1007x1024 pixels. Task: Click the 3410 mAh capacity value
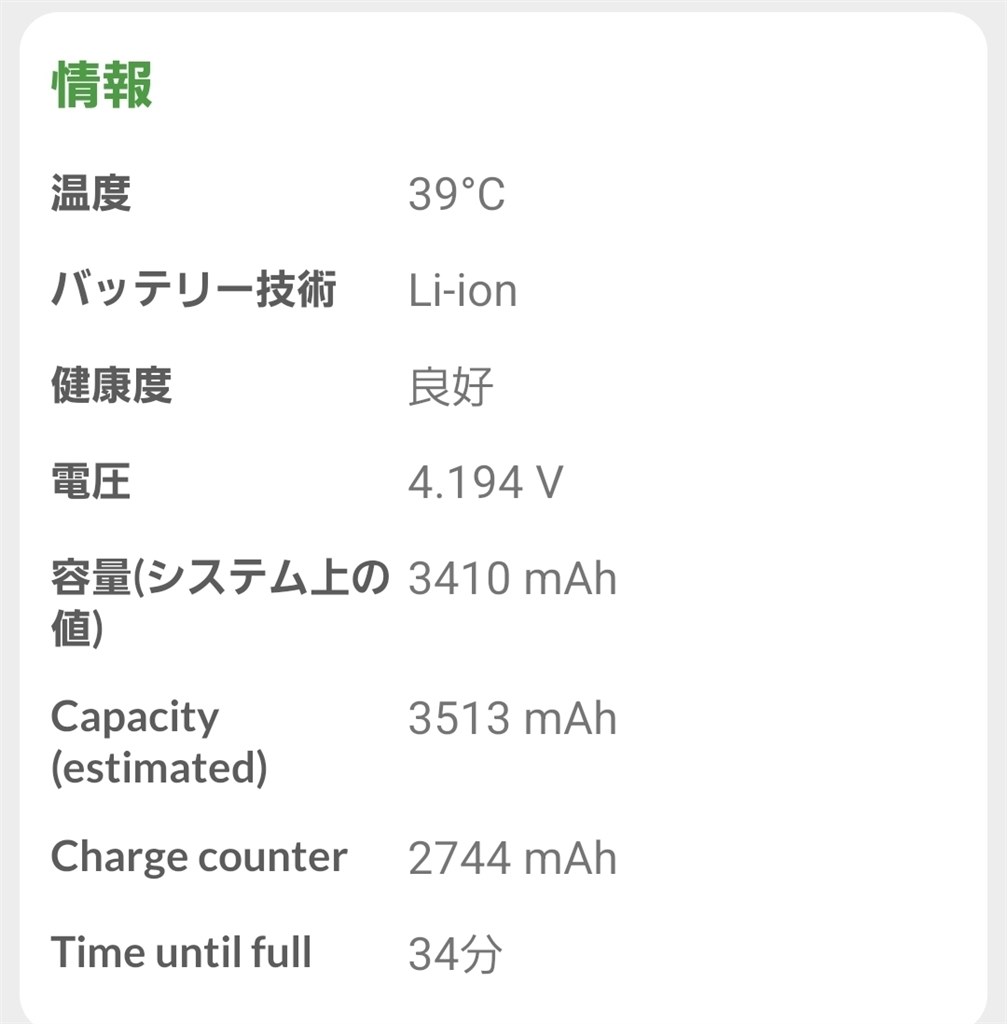[x=513, y=577]
